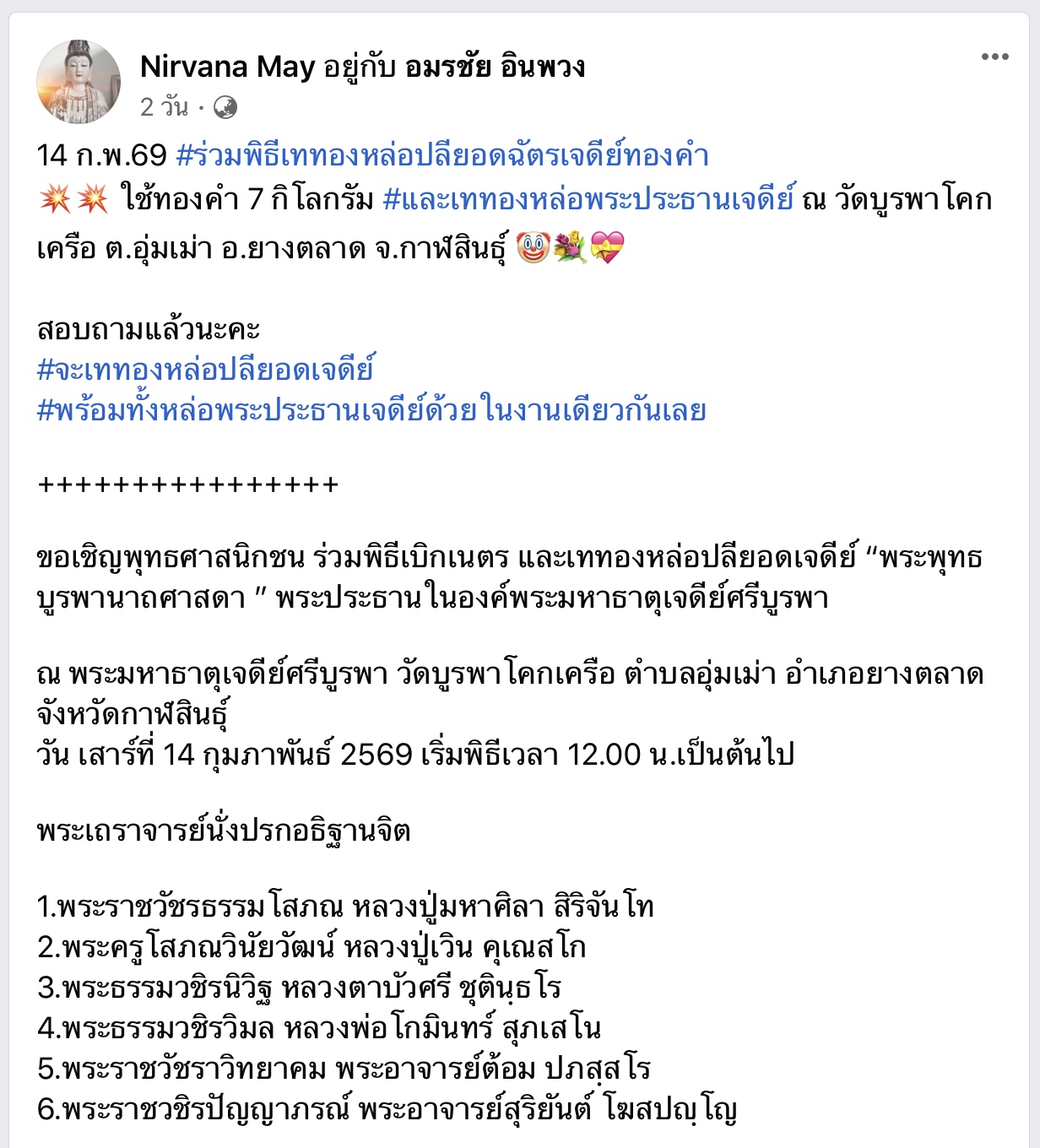Screen dimensions: 1040x1148
Task: Open hashtag #พร้อมทั้งหล่อพระประธานเจดีย์ด้วยในงานเดียวกันเลย
Action: (371, 410)
